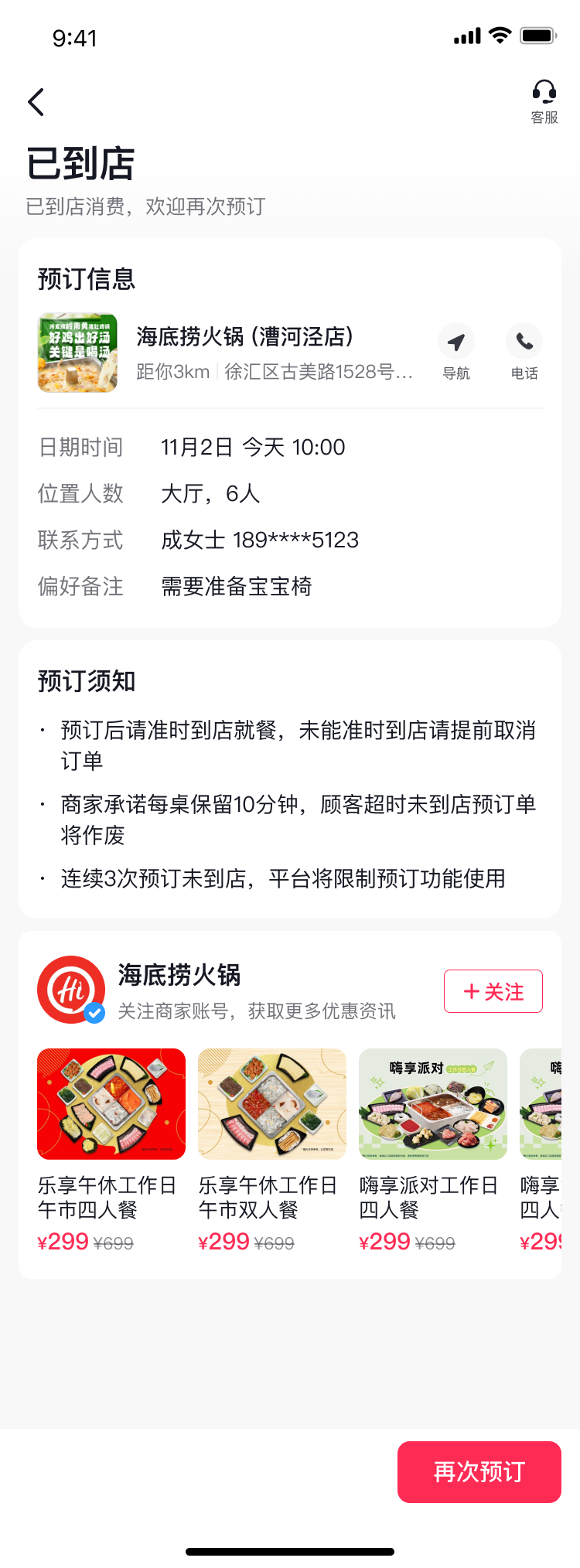Open 海底捞火锅 (漕河泾店) store details
The image size is (580, 1568).
pos(244,337)
